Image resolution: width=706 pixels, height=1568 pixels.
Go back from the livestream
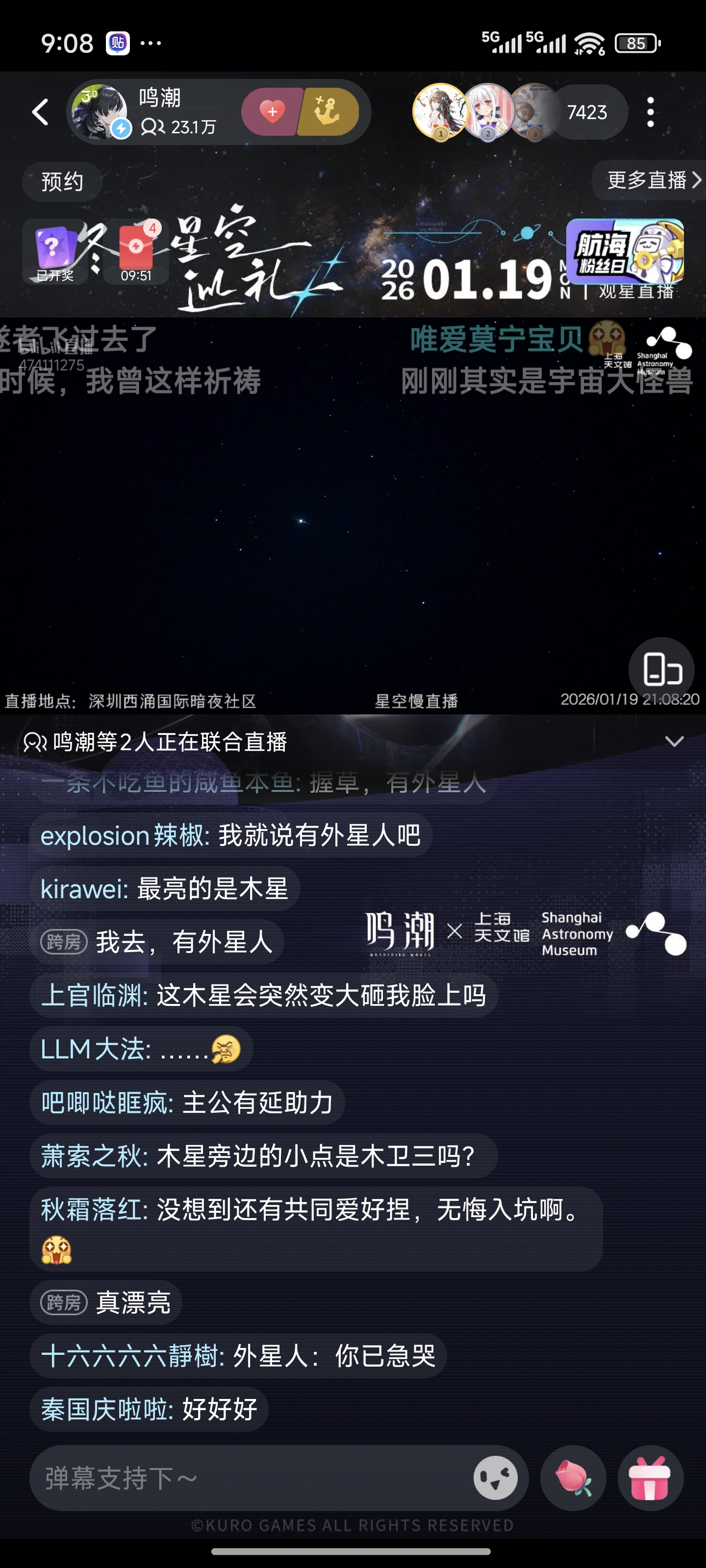click(40, 113)
